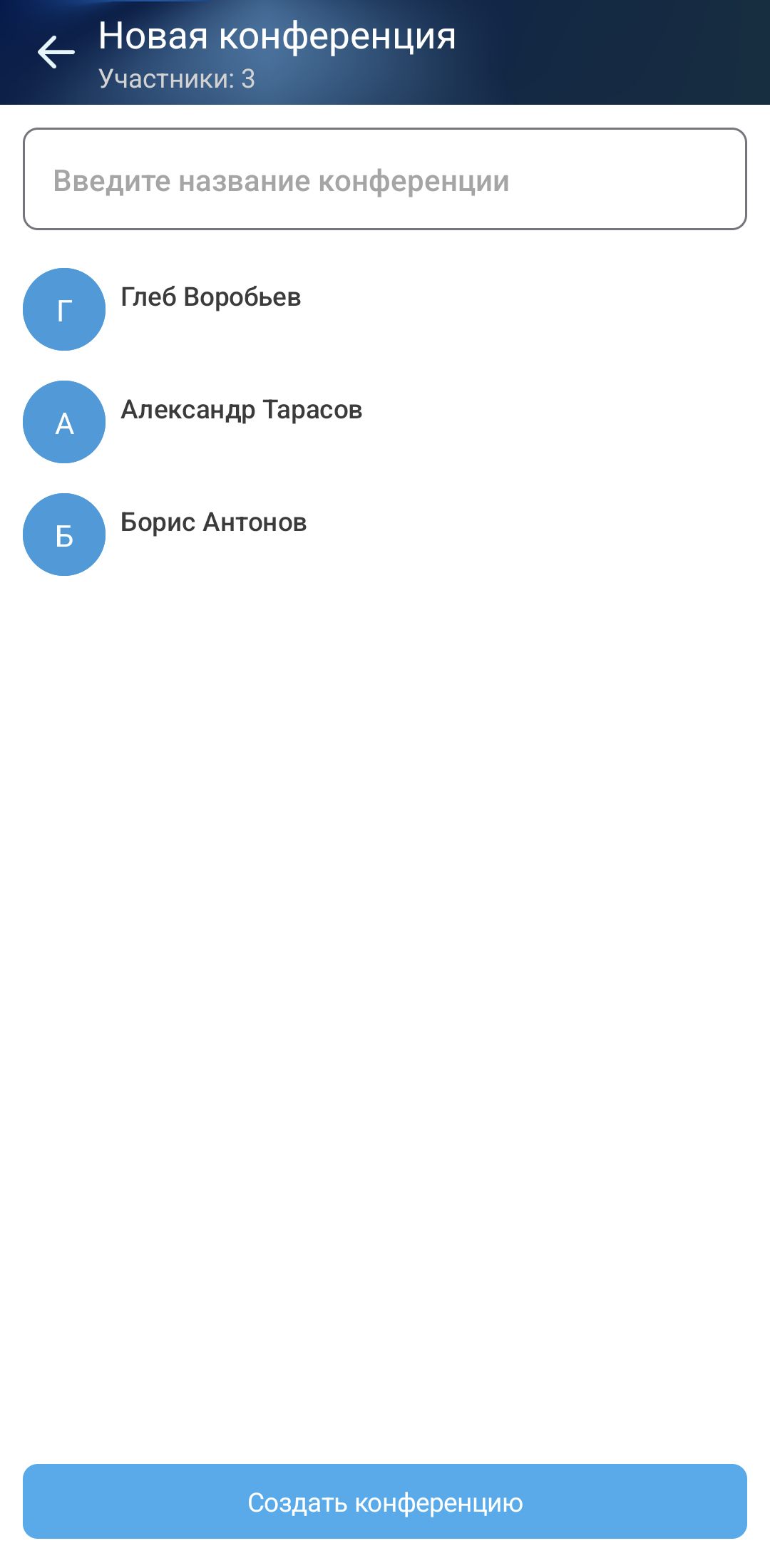The height and width of the screenshot is (1568, 770).
Task: Go back from the new conference screen
Action: click(56, 53)
